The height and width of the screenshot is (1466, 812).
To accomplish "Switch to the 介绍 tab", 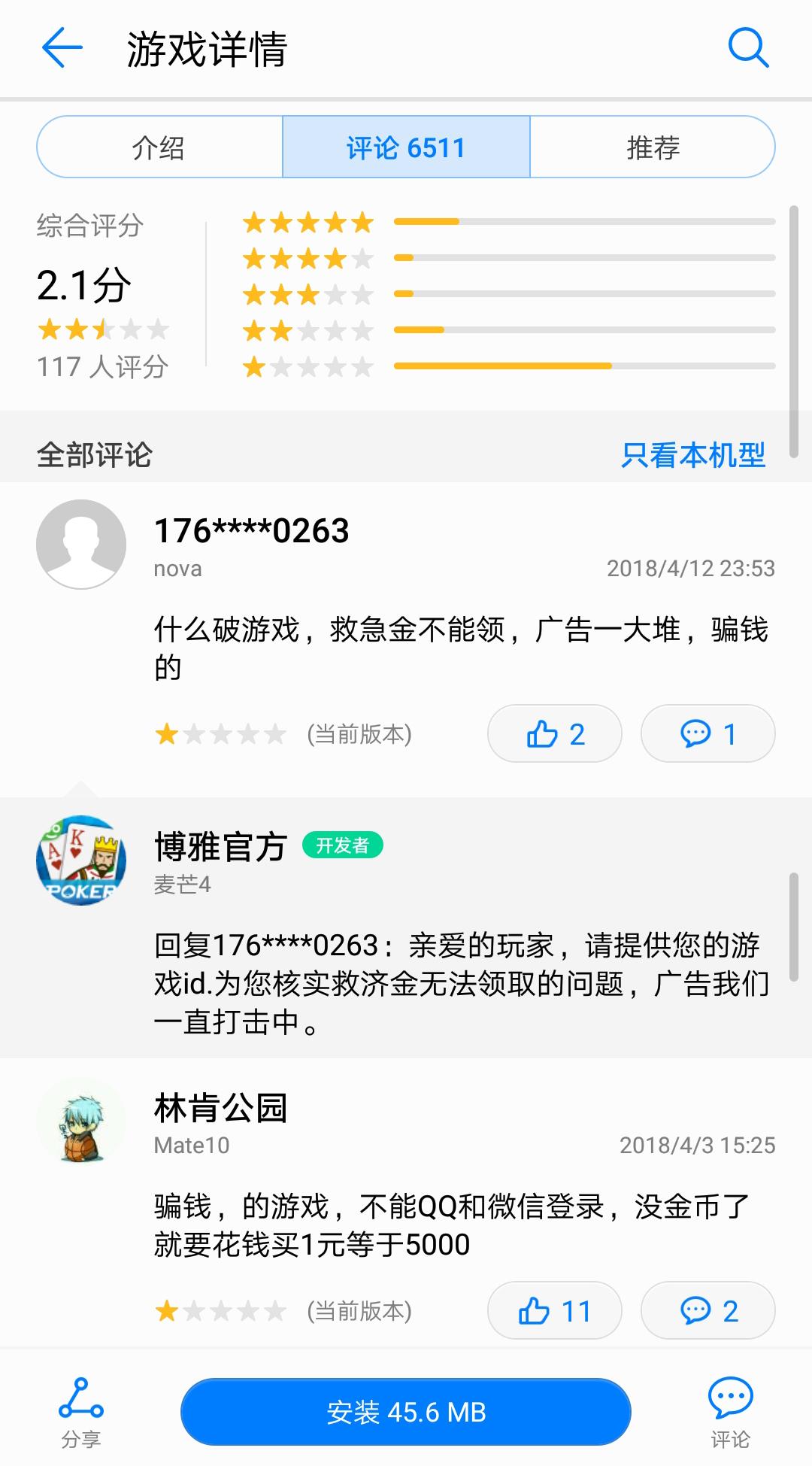I will tap(159, 147).
